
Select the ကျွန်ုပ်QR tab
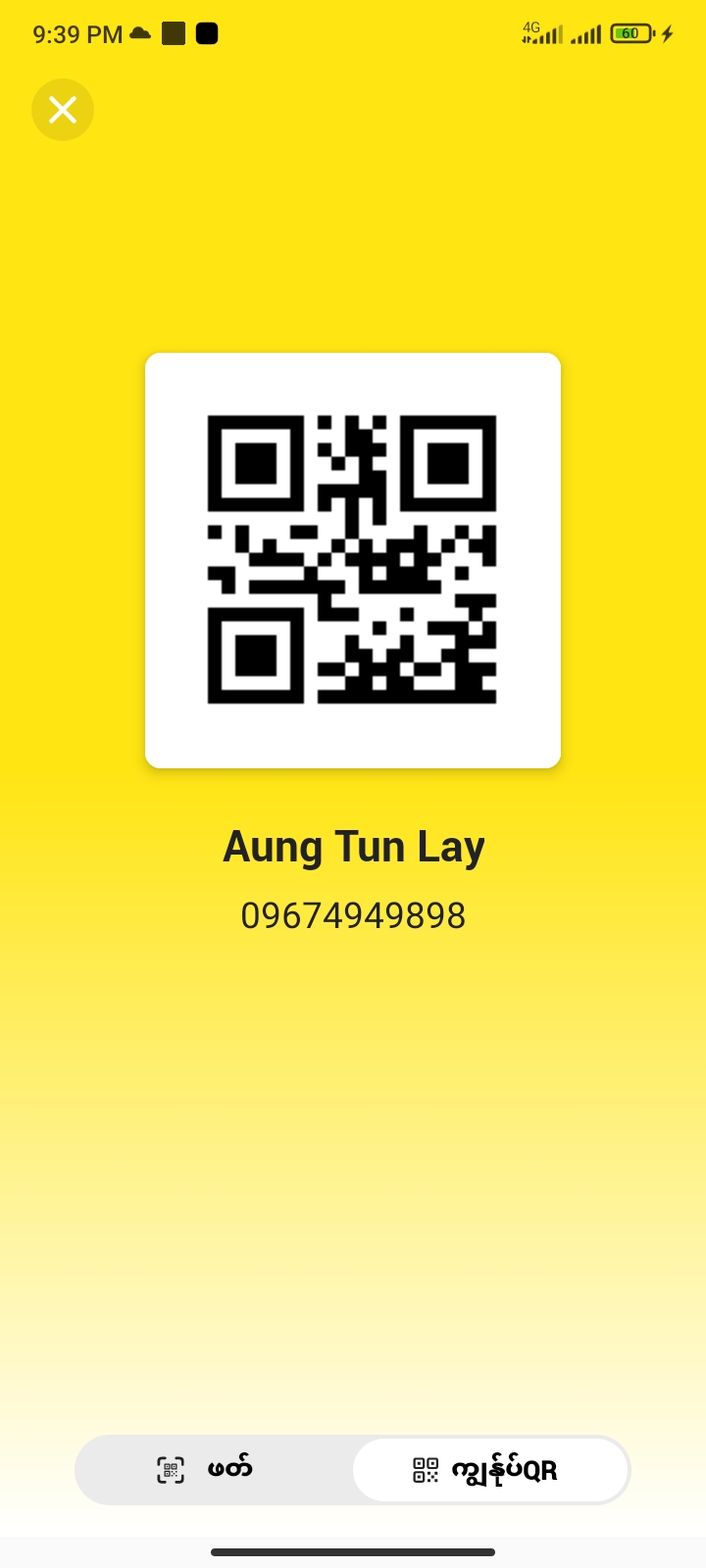point(489,1470)
